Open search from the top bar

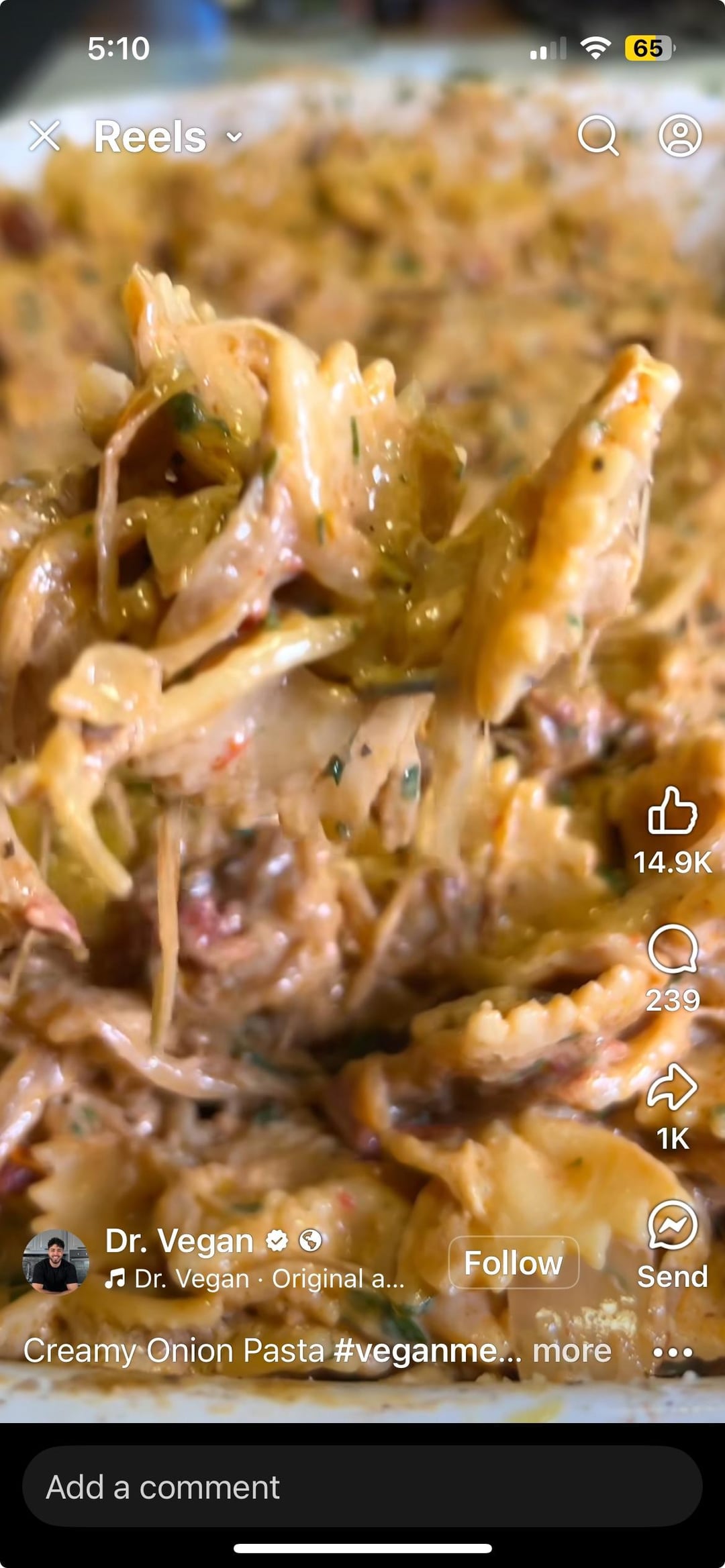pos(597,136)
